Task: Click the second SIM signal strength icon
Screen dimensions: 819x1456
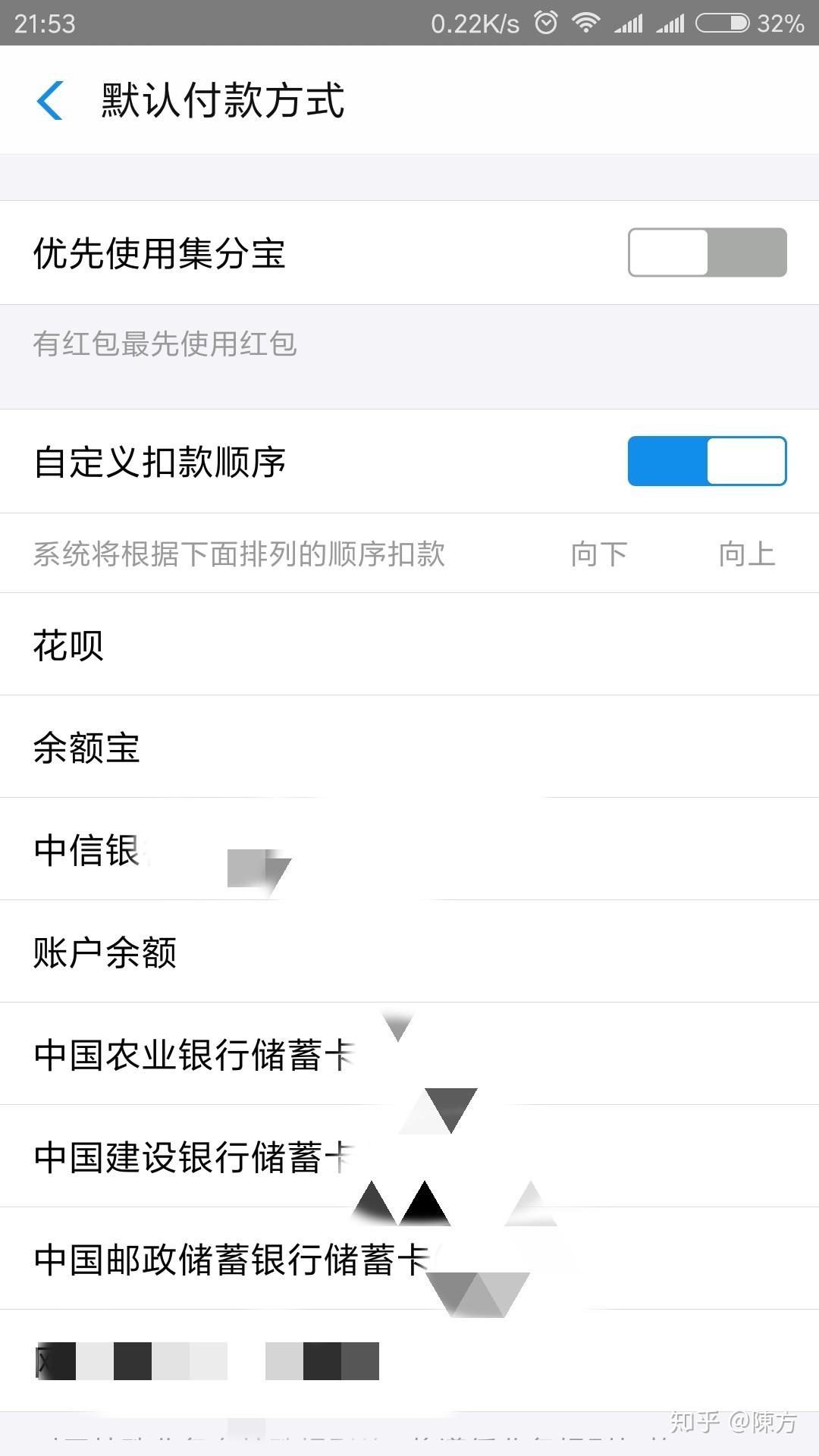Action: [672, 23]
